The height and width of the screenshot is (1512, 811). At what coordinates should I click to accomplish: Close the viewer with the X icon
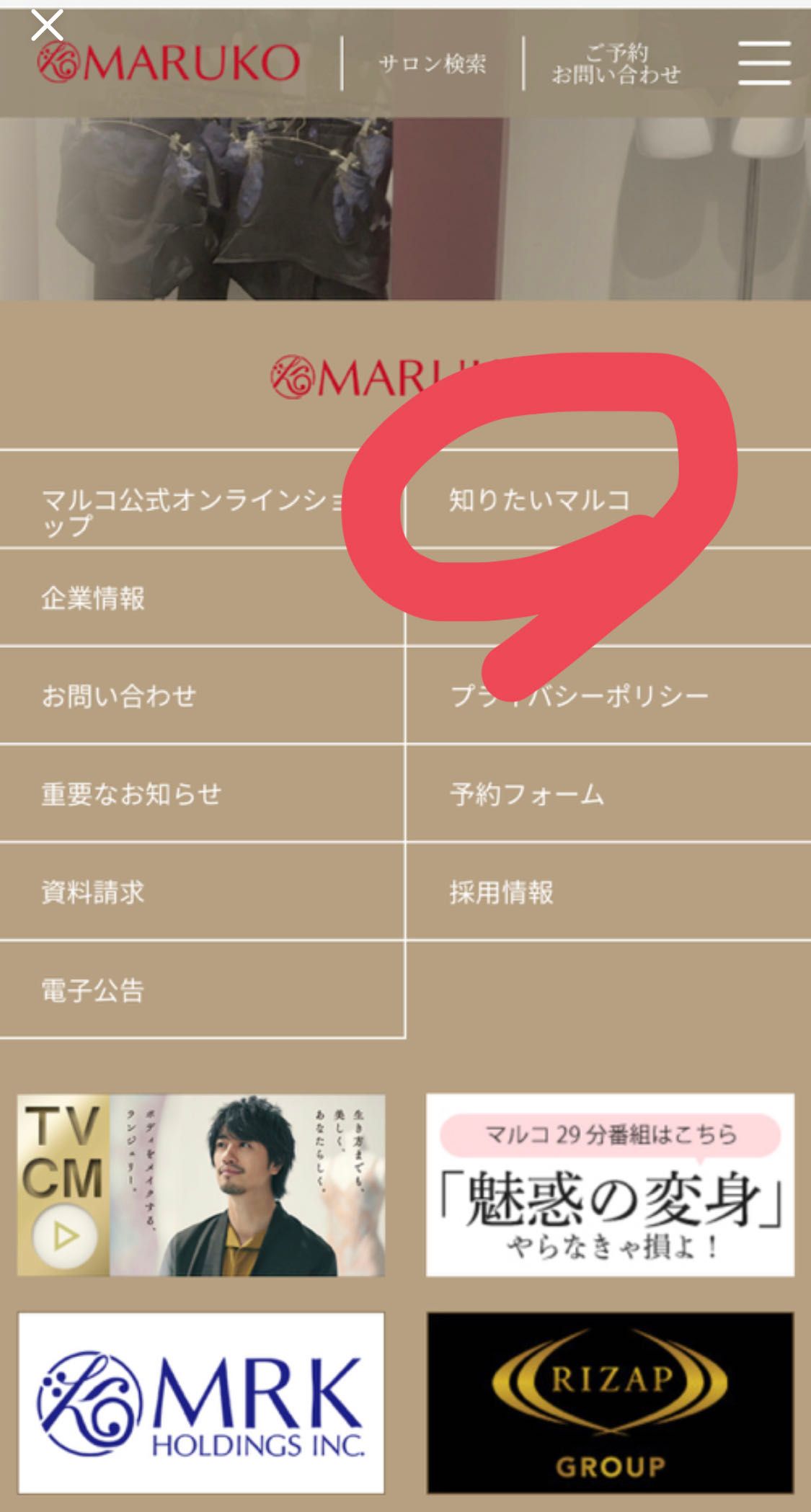pyautogui.click(x=48, y=26)
